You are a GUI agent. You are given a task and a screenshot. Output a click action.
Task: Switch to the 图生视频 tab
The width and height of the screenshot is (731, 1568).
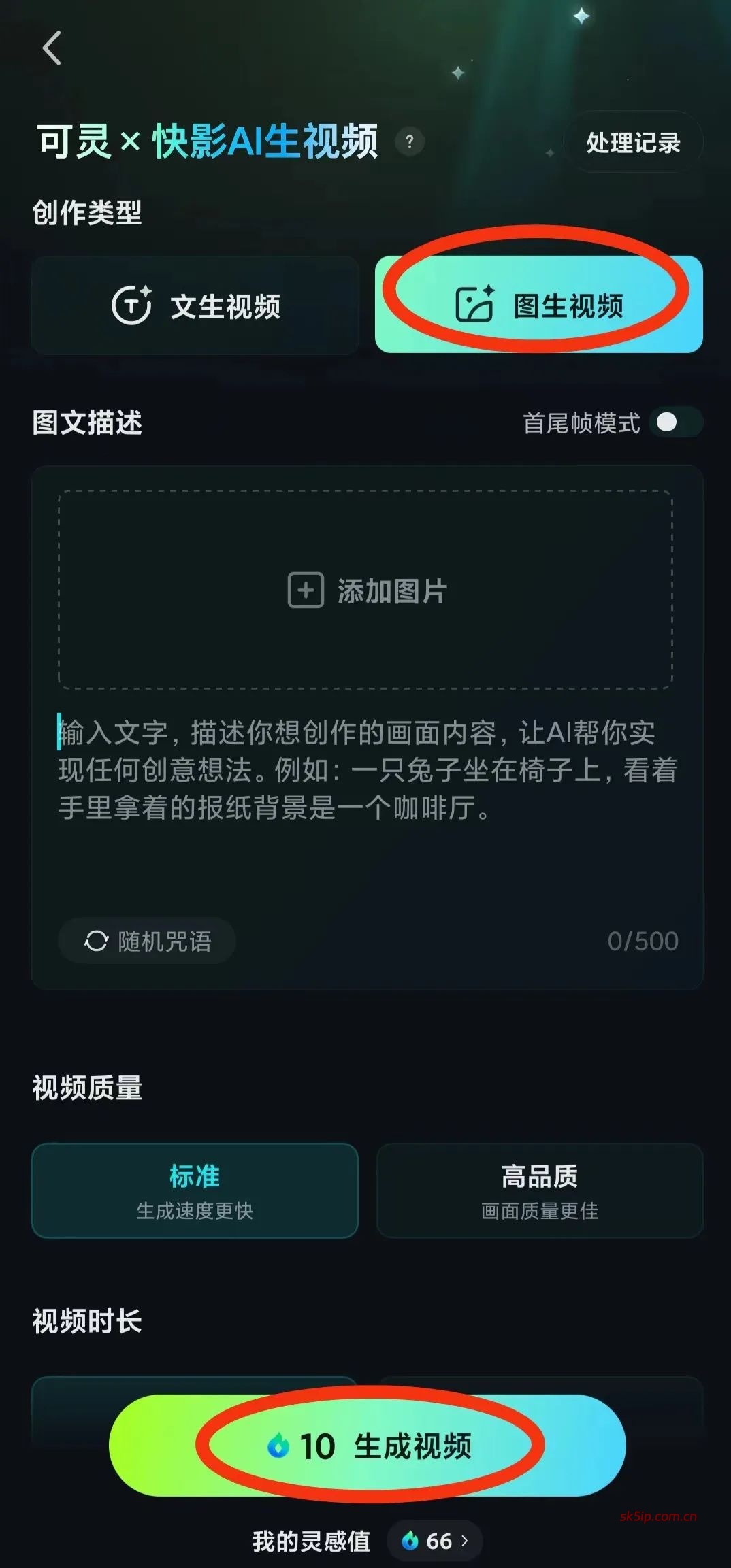coord(539,306)
